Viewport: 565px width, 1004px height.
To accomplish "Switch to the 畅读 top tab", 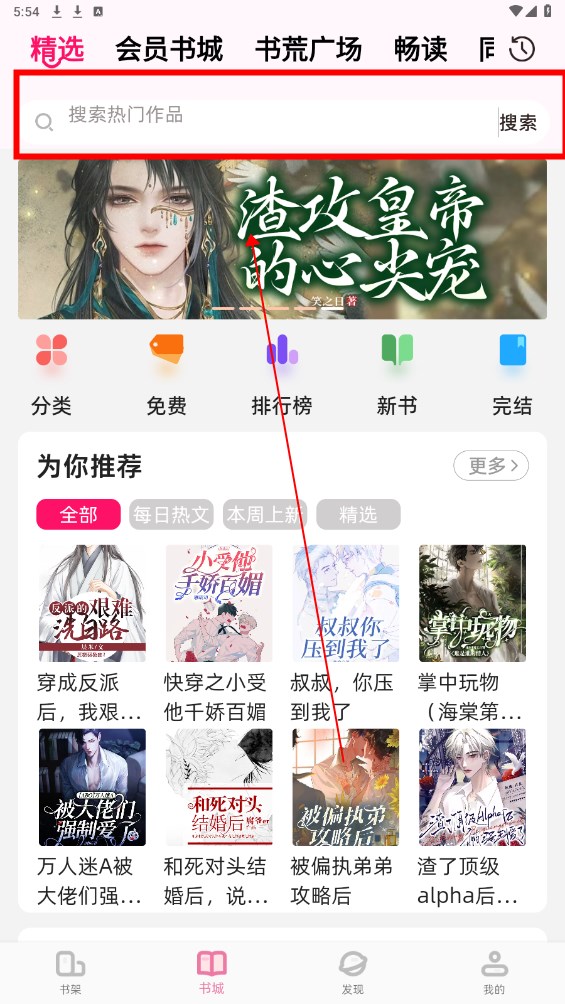I will [421, 49].
